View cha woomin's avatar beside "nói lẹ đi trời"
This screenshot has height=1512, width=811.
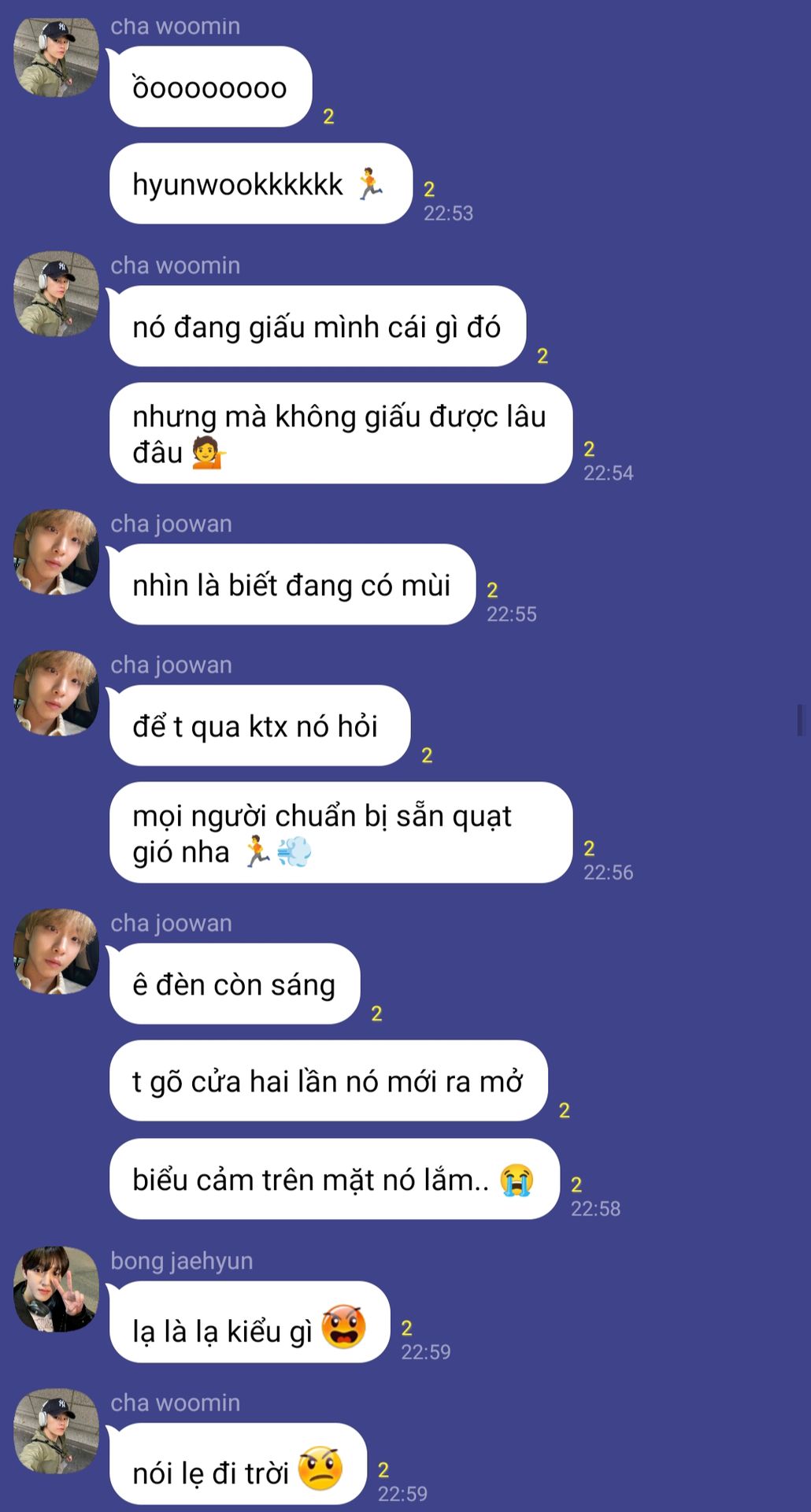(56, 1431)
